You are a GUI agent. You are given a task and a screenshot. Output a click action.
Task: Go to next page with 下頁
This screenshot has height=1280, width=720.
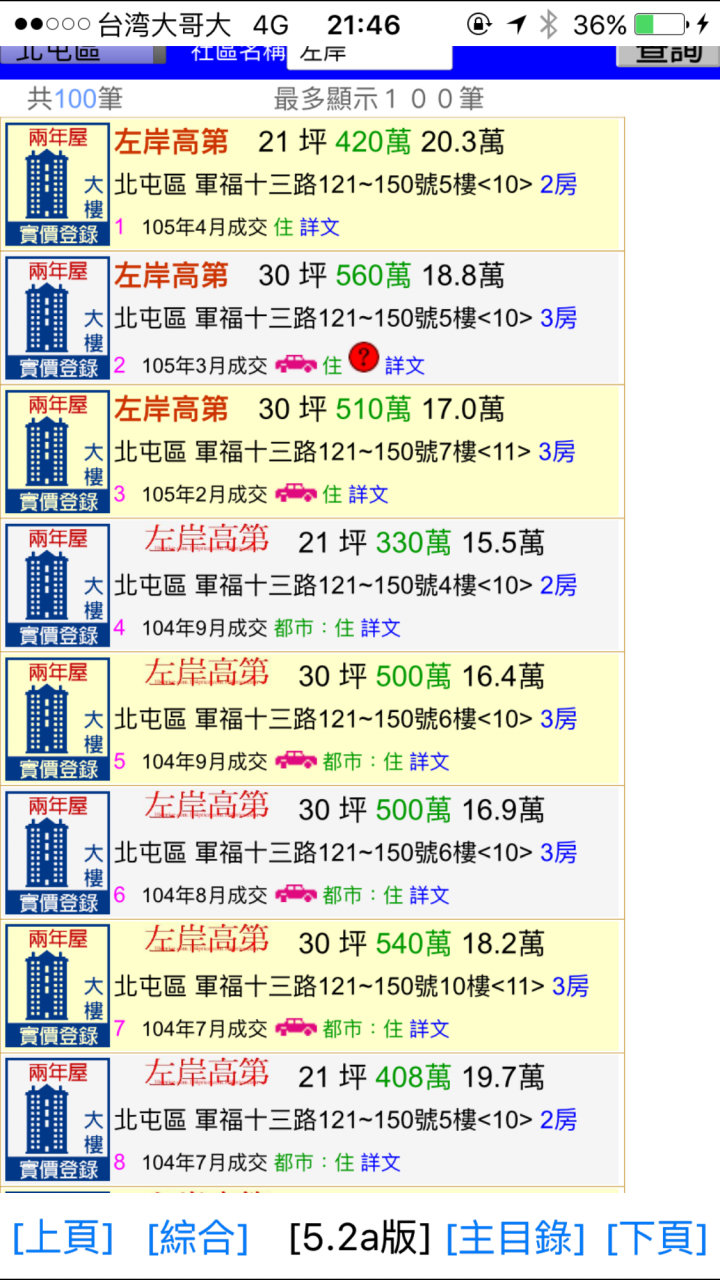[657, 1237]
